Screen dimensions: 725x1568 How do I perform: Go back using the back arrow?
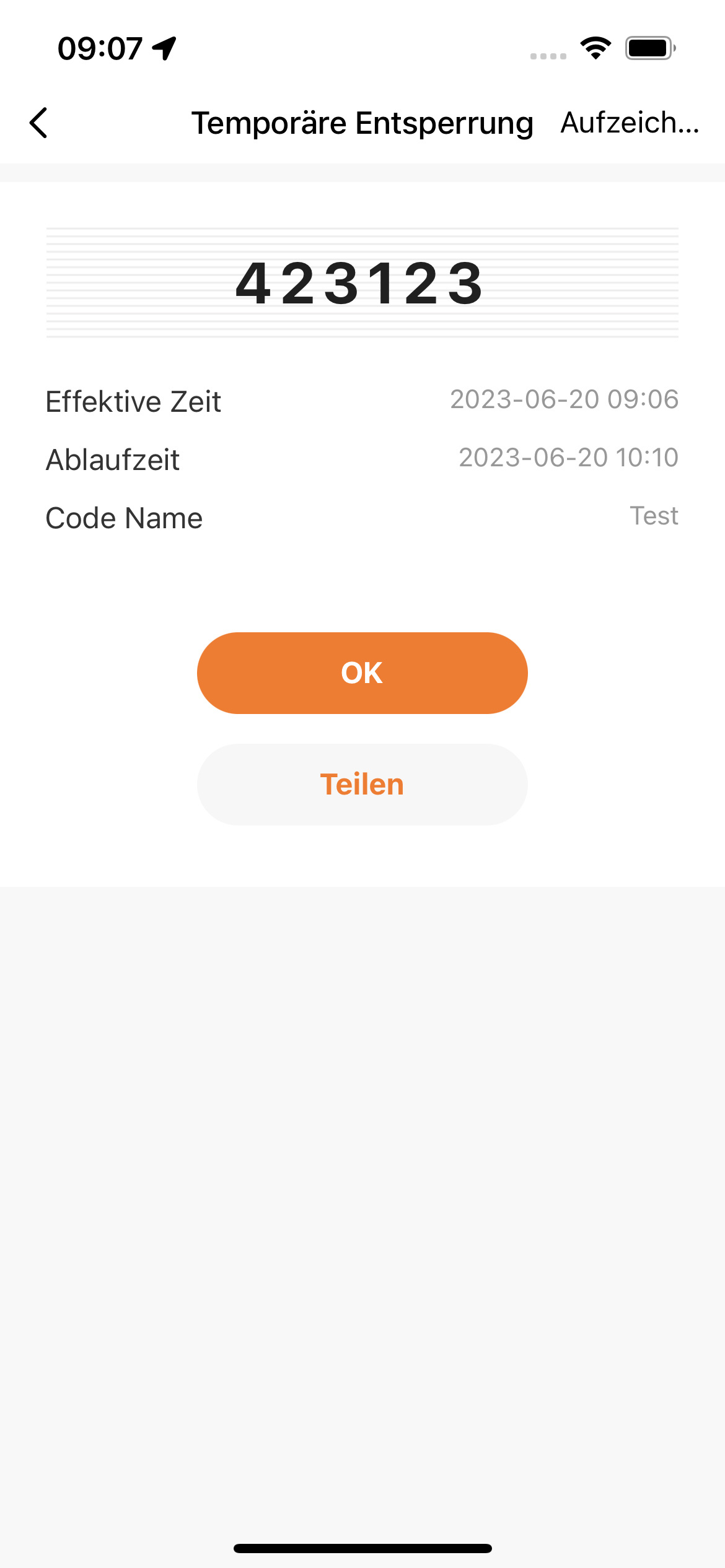coord(38,123)
